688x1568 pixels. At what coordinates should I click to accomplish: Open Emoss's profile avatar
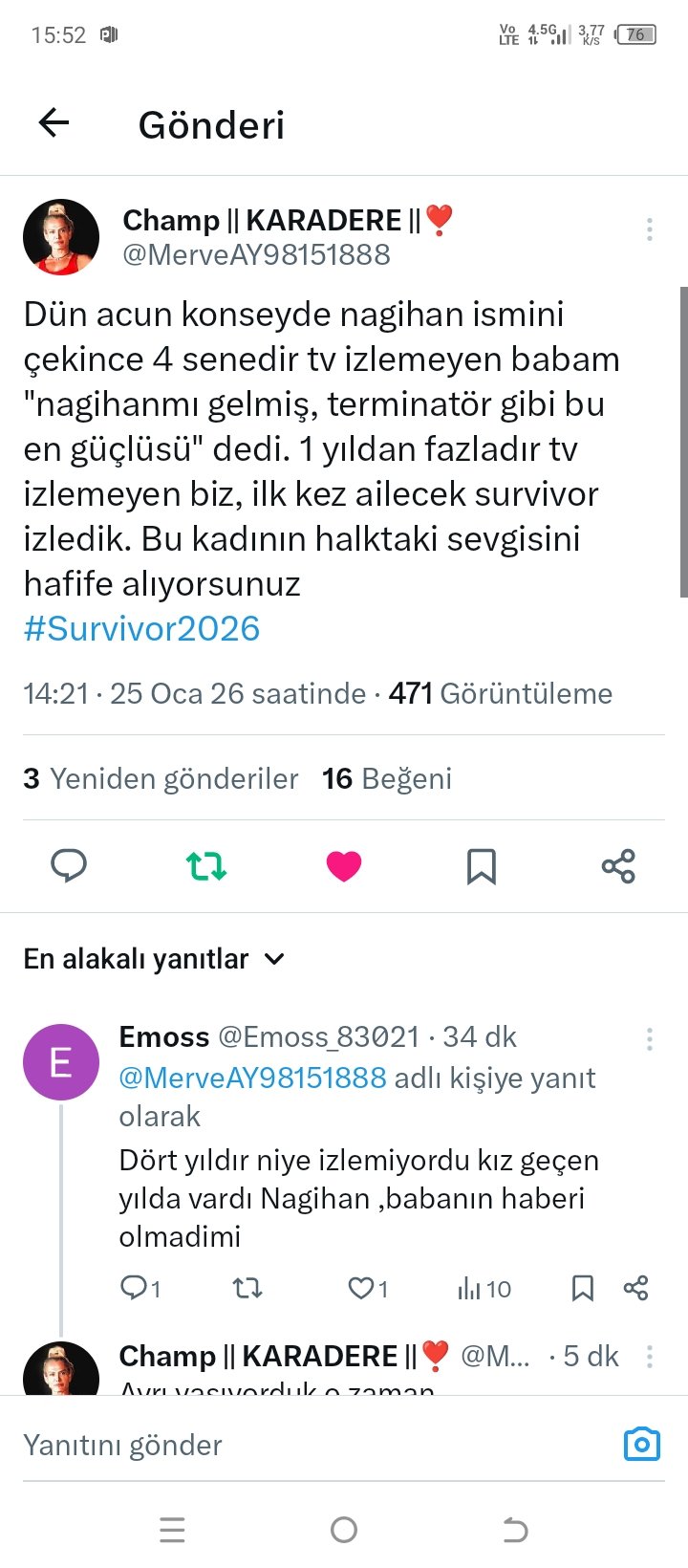click(x=61, y=1062)
